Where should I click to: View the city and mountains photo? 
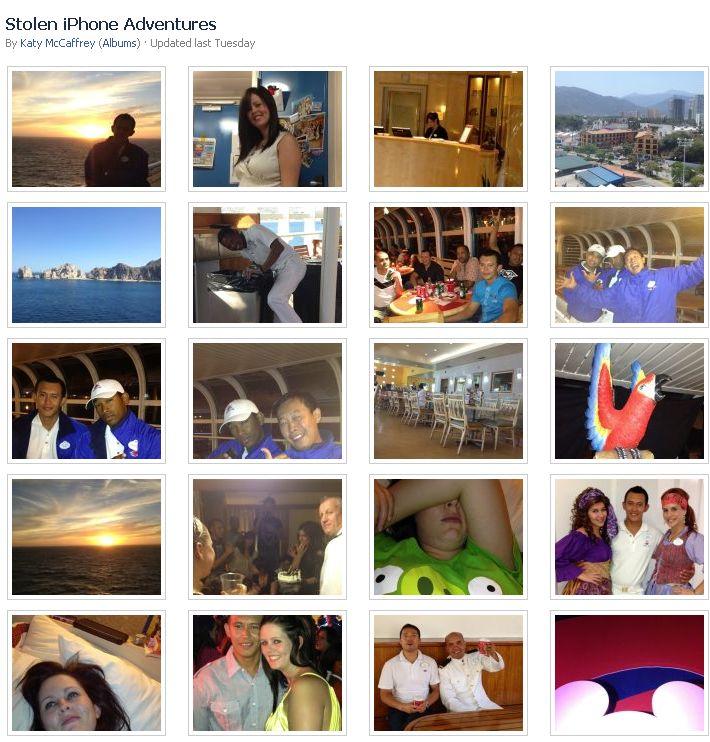(629, 129)
